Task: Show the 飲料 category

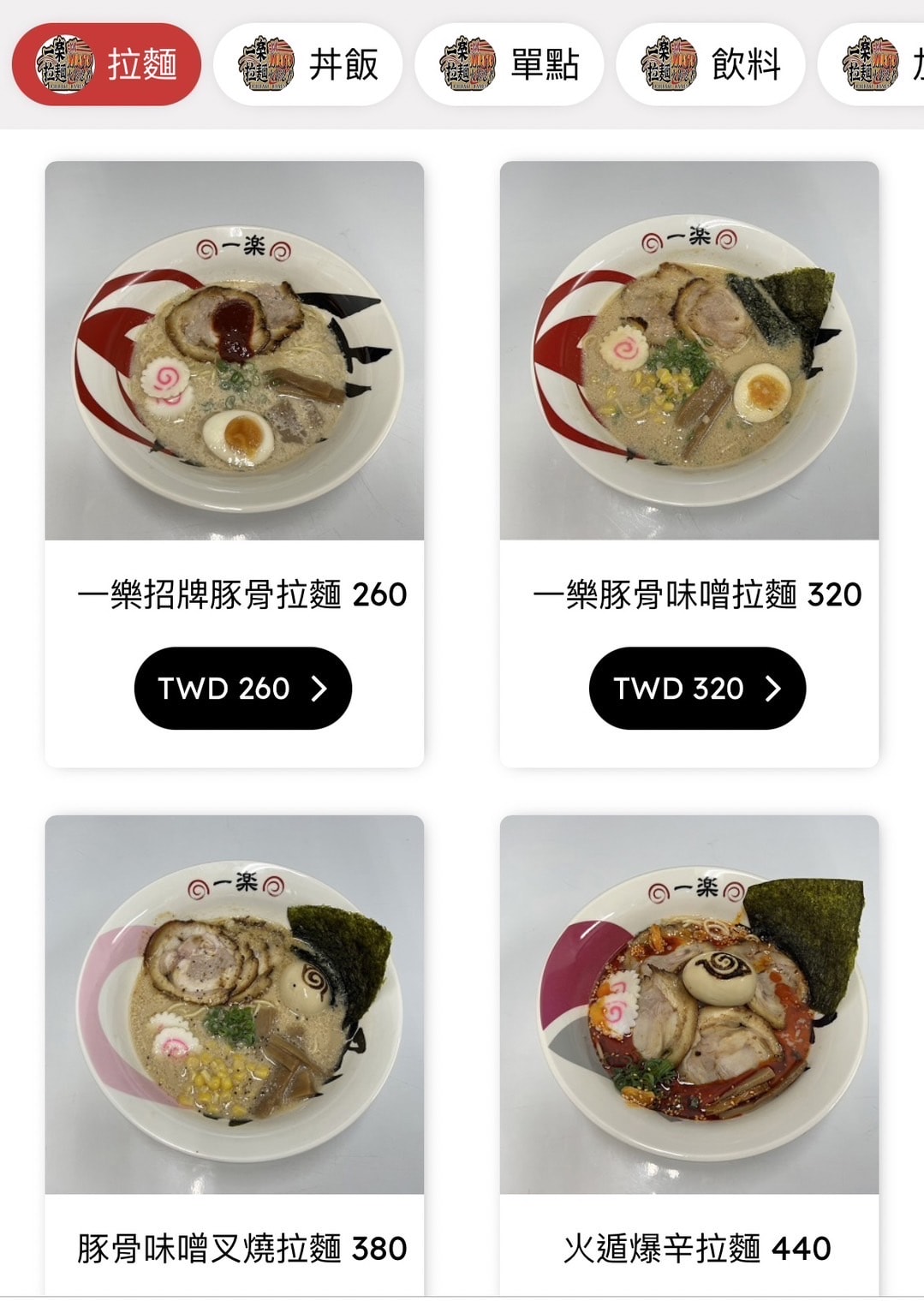Action: point(710,64)
